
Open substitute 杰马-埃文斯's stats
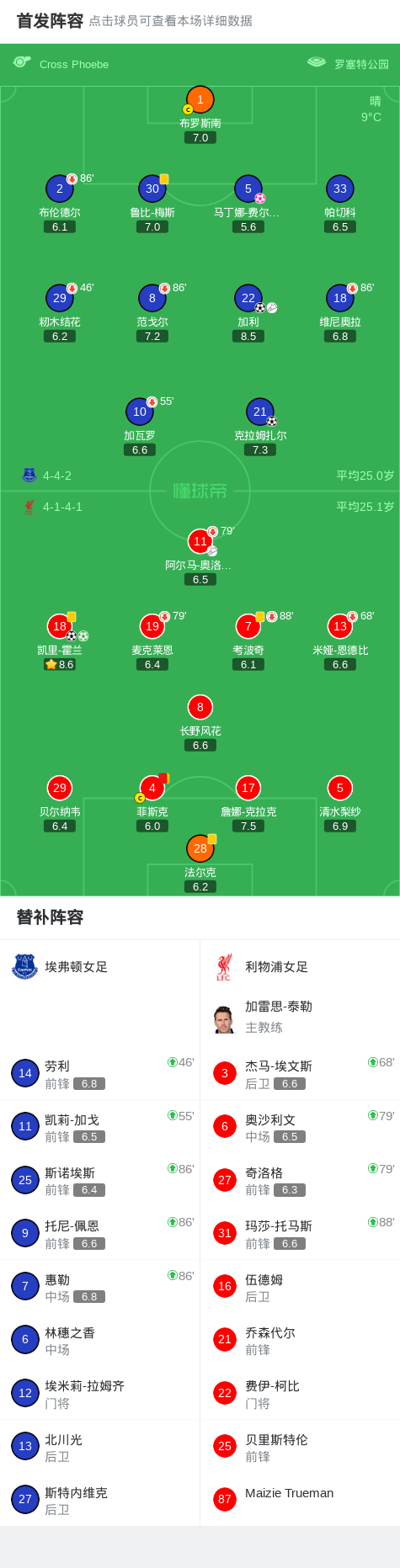300,1073
